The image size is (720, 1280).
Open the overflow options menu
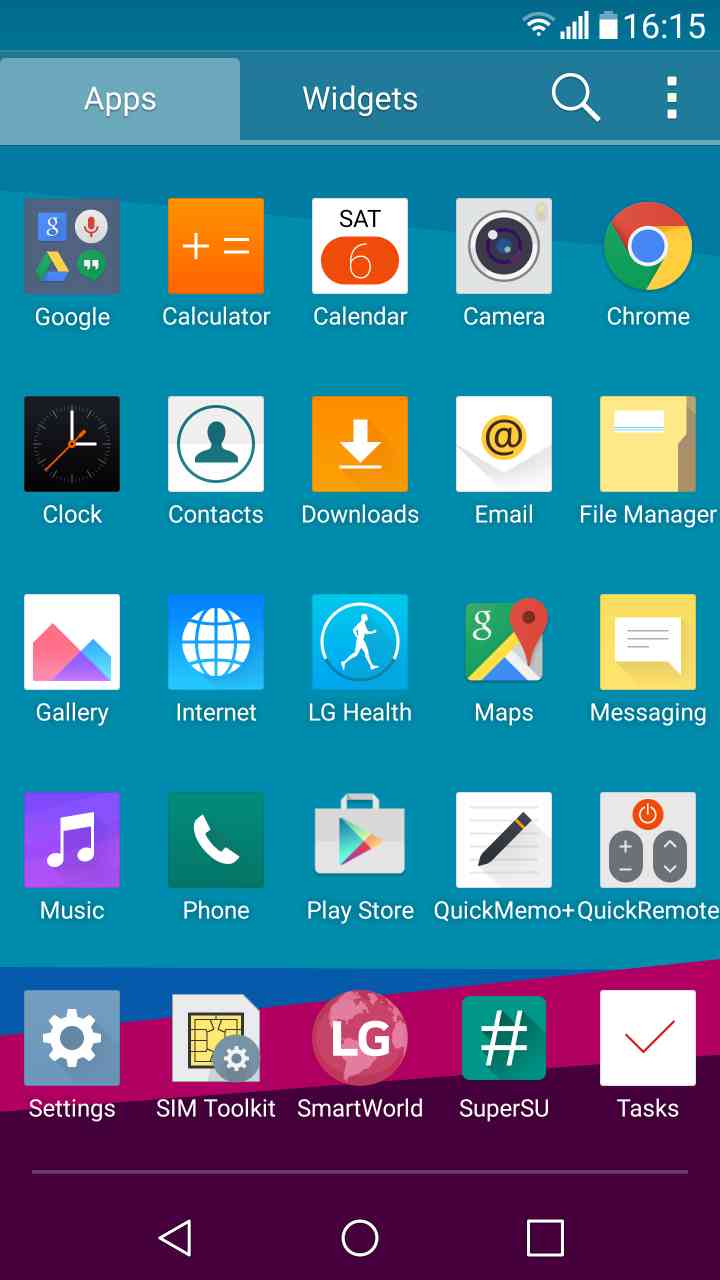point(670,97)
